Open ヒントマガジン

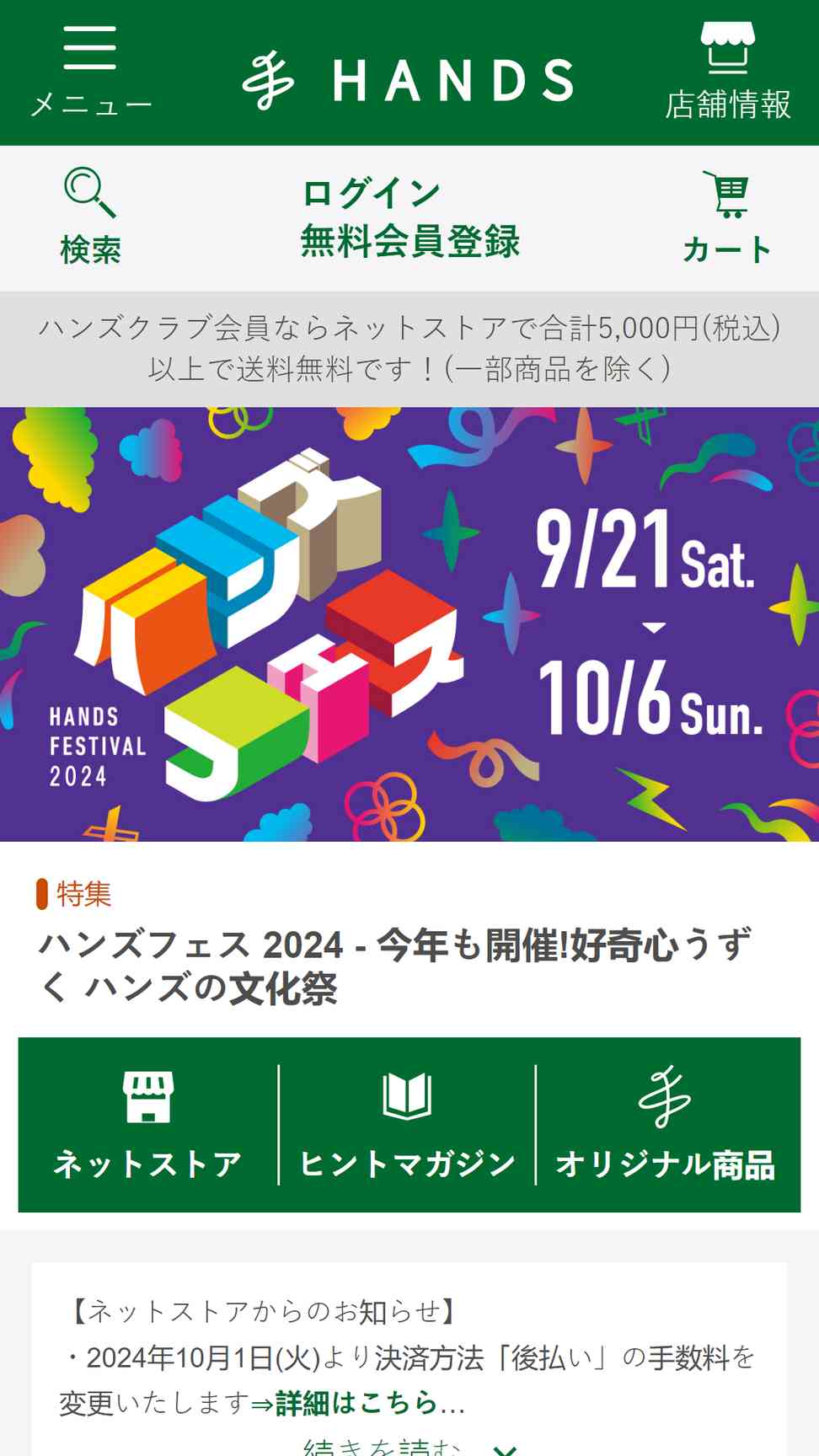(x=407, y=1125)
